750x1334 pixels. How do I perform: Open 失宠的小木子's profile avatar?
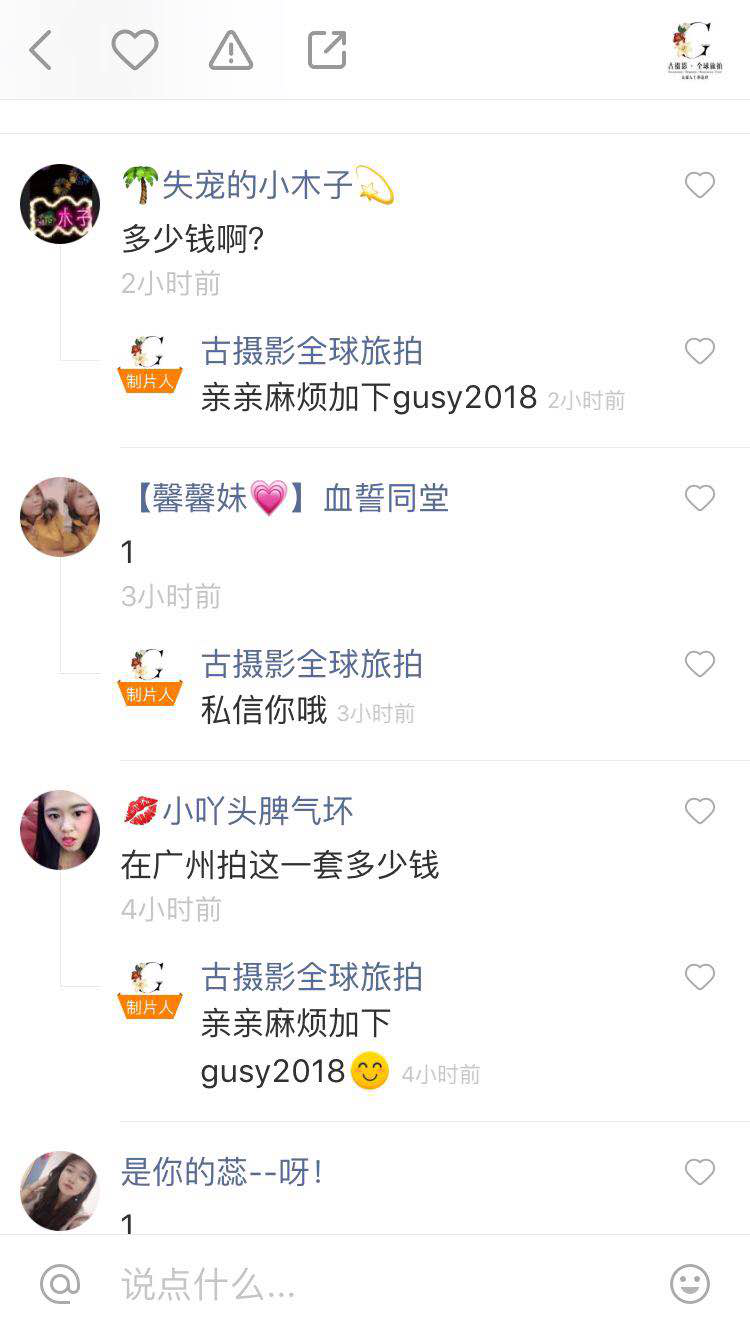tap(60, 204)
